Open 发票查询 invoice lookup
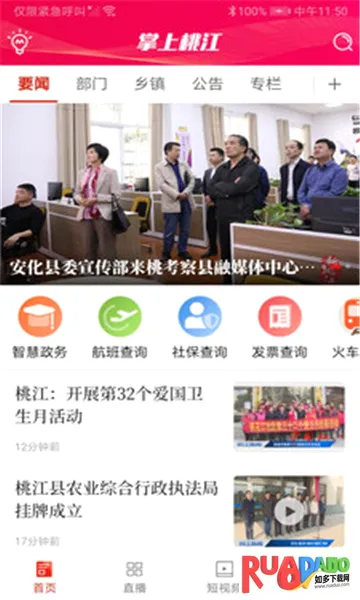The width and height of the screenshot is (360, 600). (280, 328)
